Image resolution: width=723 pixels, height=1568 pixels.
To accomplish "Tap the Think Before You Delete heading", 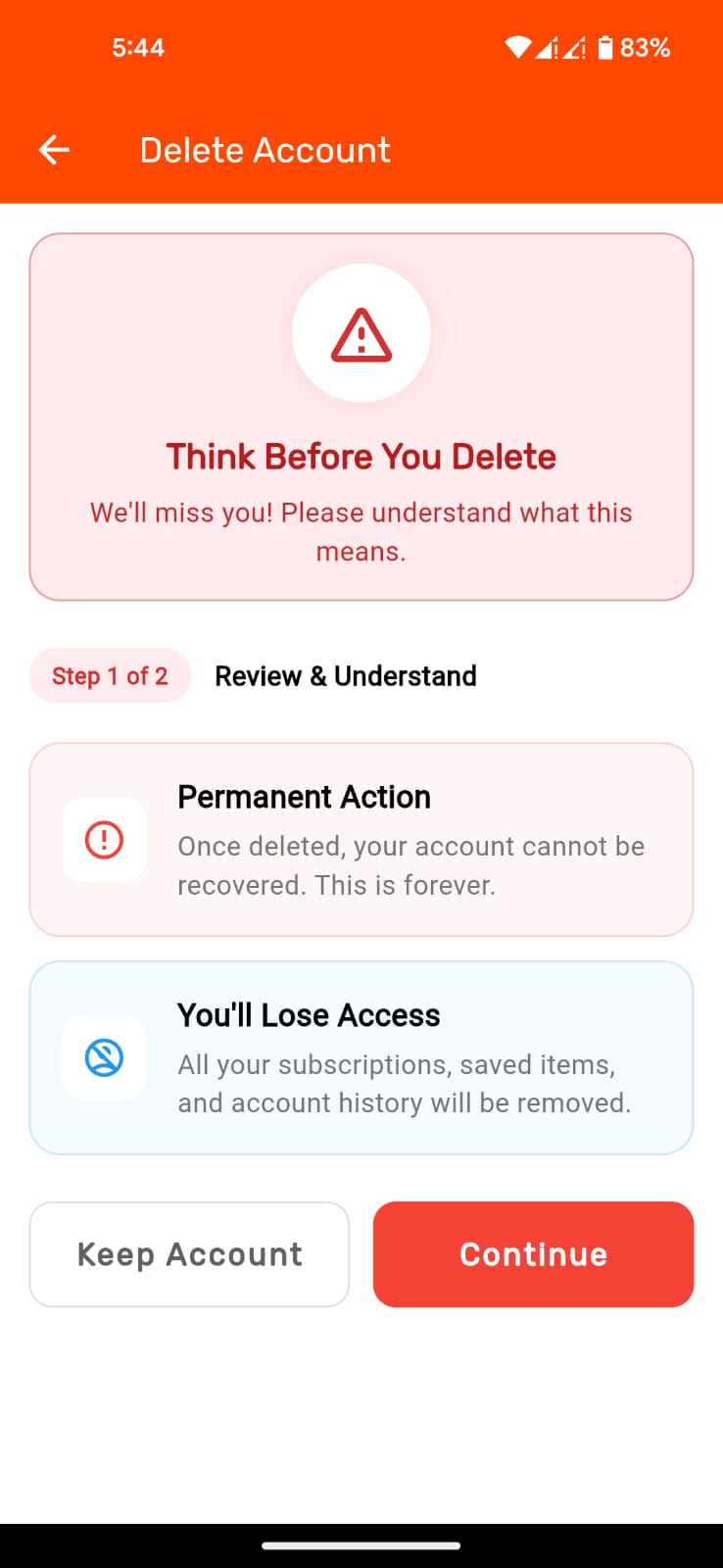I will [361, 456].
